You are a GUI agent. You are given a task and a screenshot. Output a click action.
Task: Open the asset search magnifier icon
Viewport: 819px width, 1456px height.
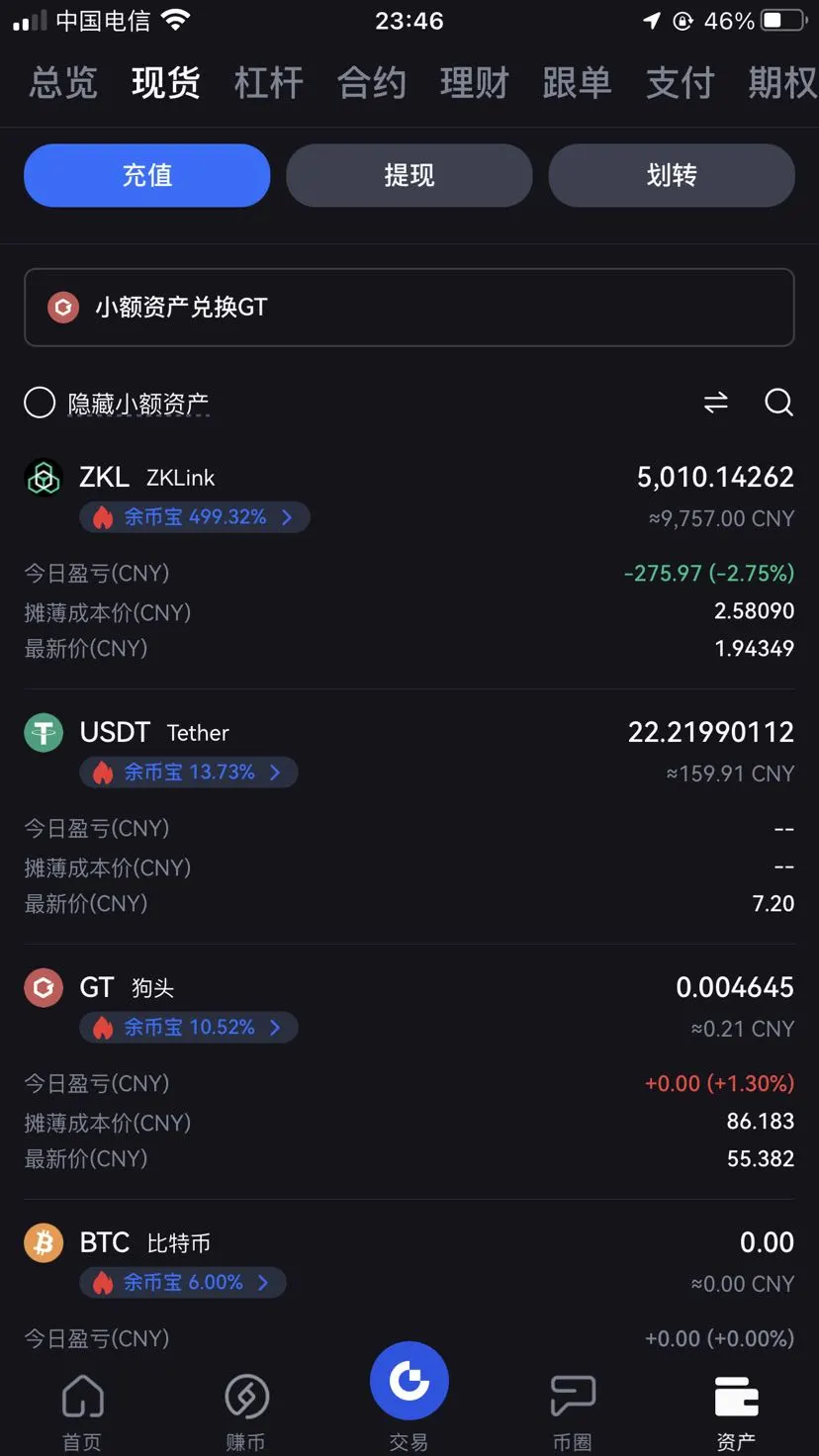778,403
